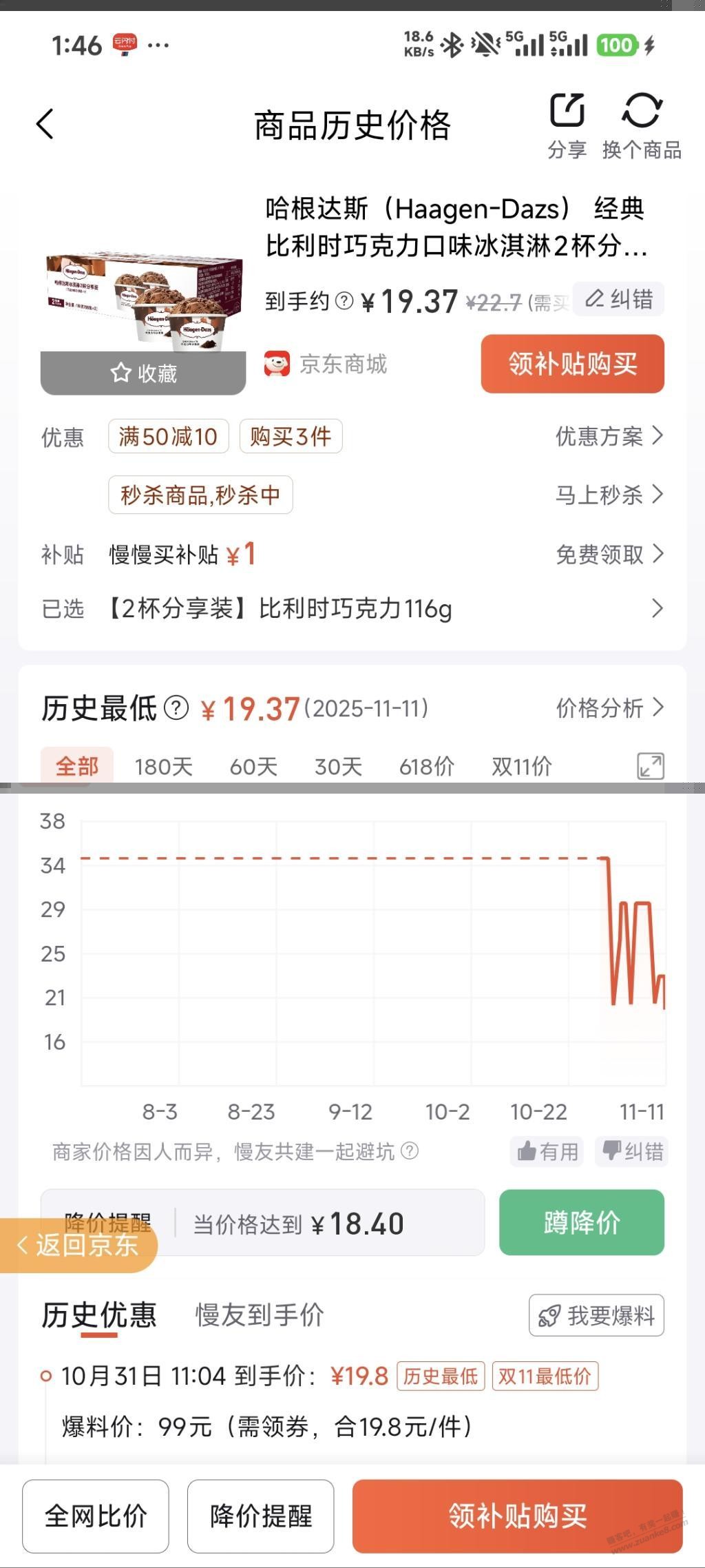705x1568 pixels.
Task: Show the 双11价 price tab
Action: pyautogui.click(x=521, y=767)
